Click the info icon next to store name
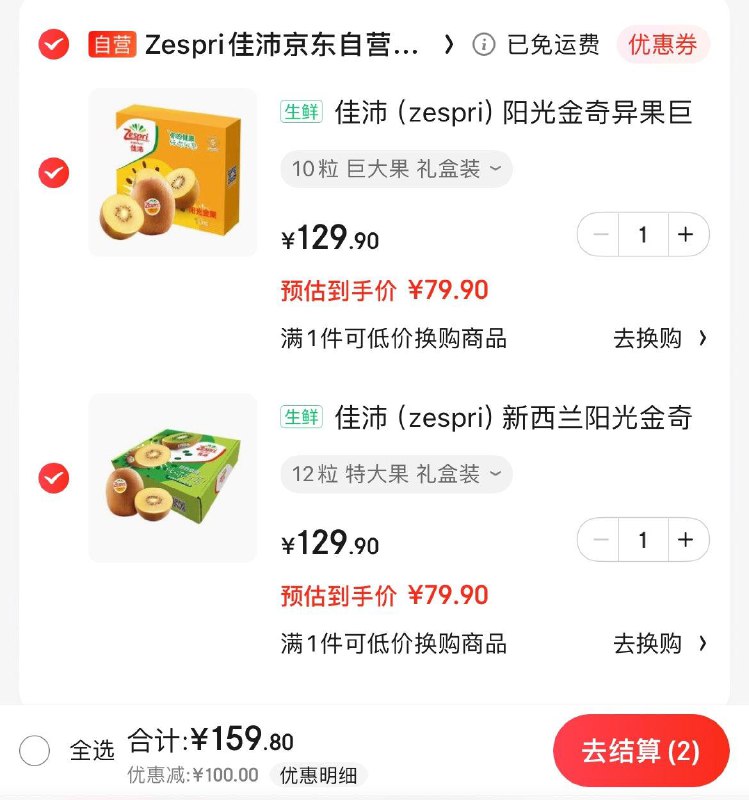The width and height of the screenshot is (749, 800). click(x=485, y=45)
